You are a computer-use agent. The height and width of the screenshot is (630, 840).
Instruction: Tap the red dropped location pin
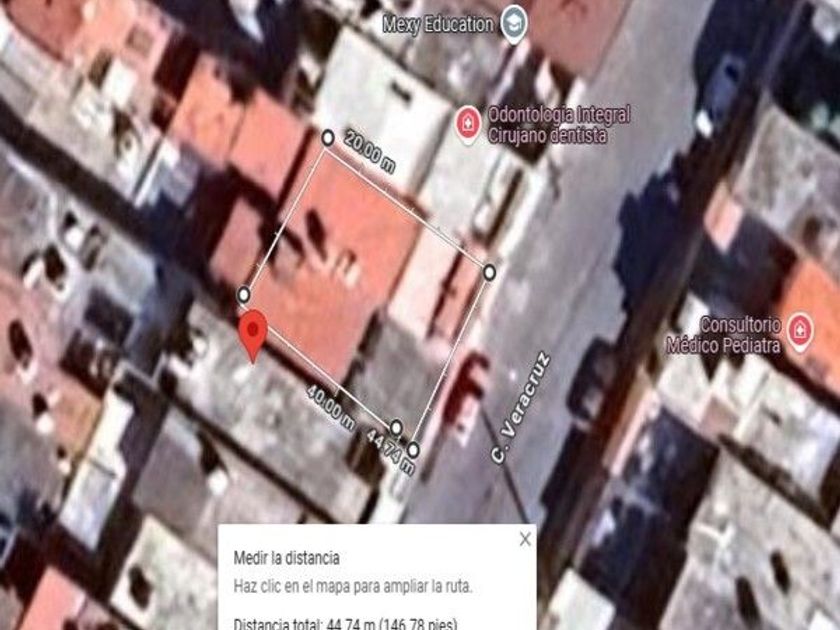click(x=253, y=336)
